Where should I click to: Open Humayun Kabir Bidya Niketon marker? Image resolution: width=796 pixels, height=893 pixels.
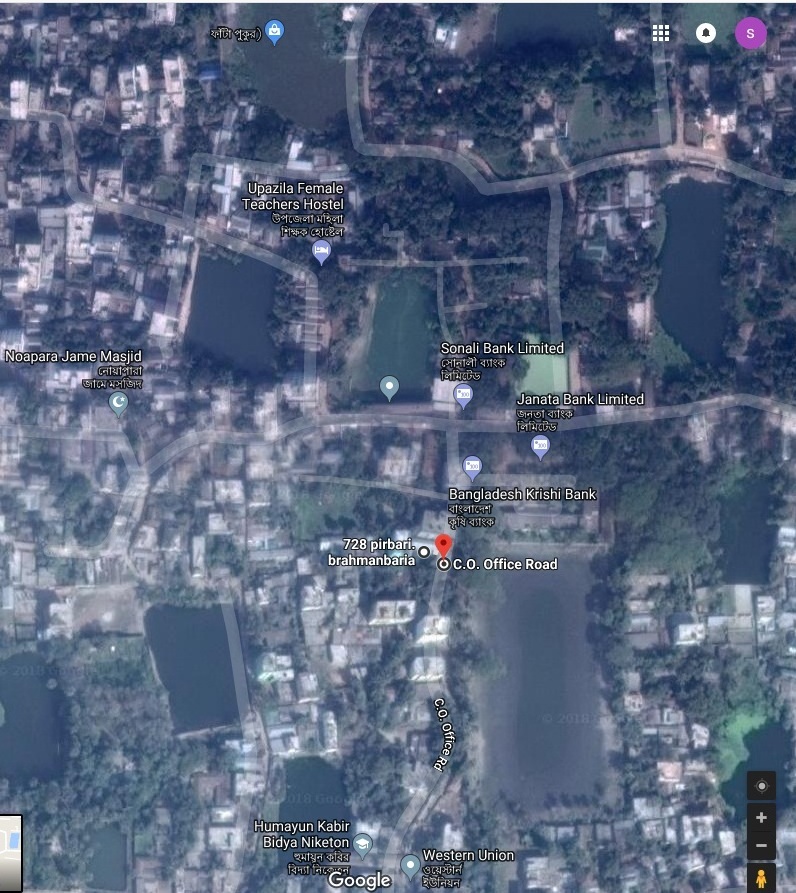pyautogui.click(x=363, y=845)
